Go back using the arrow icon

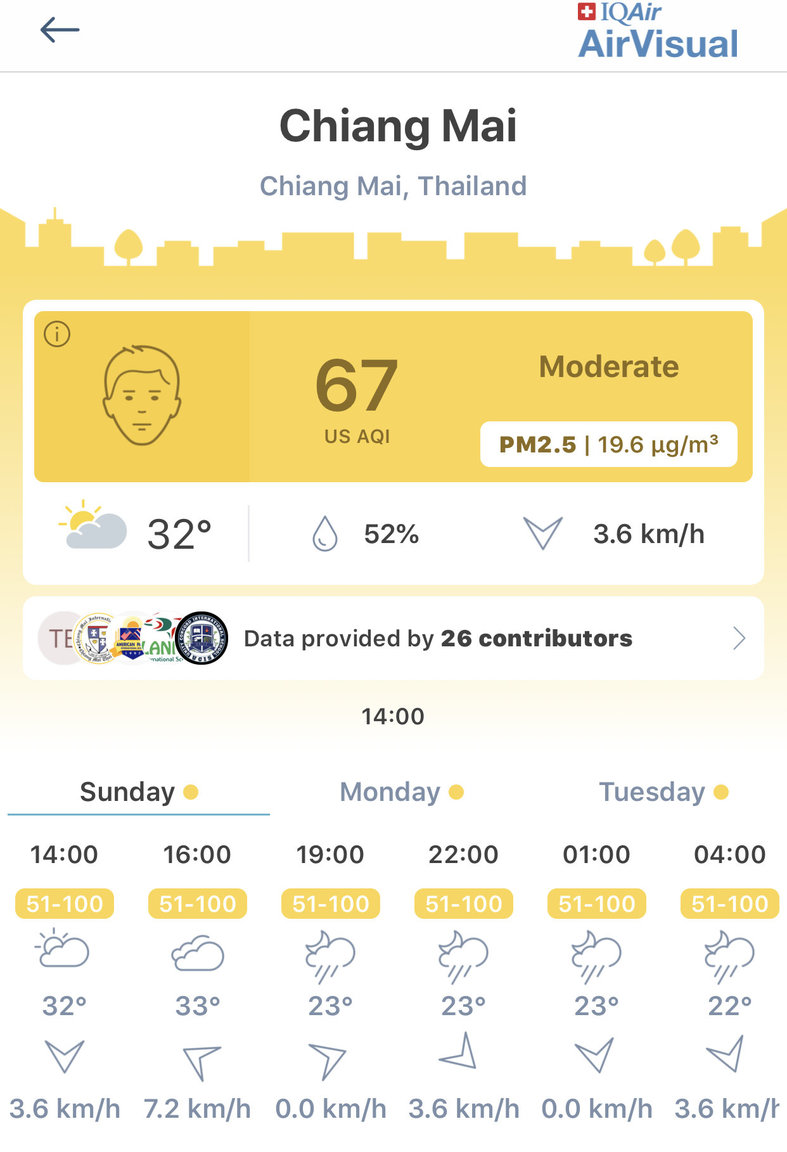59,31
